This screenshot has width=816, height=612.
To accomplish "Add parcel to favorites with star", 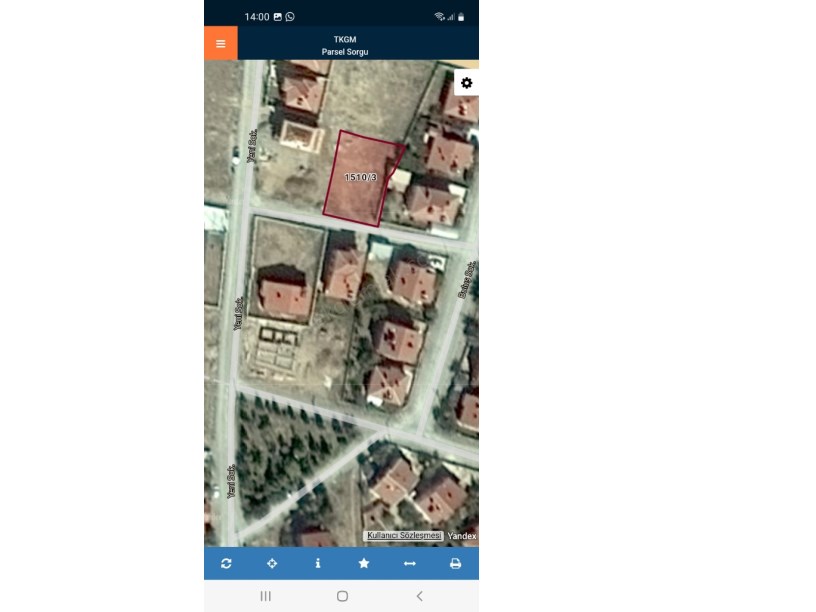I will click(x=364, y=563).
